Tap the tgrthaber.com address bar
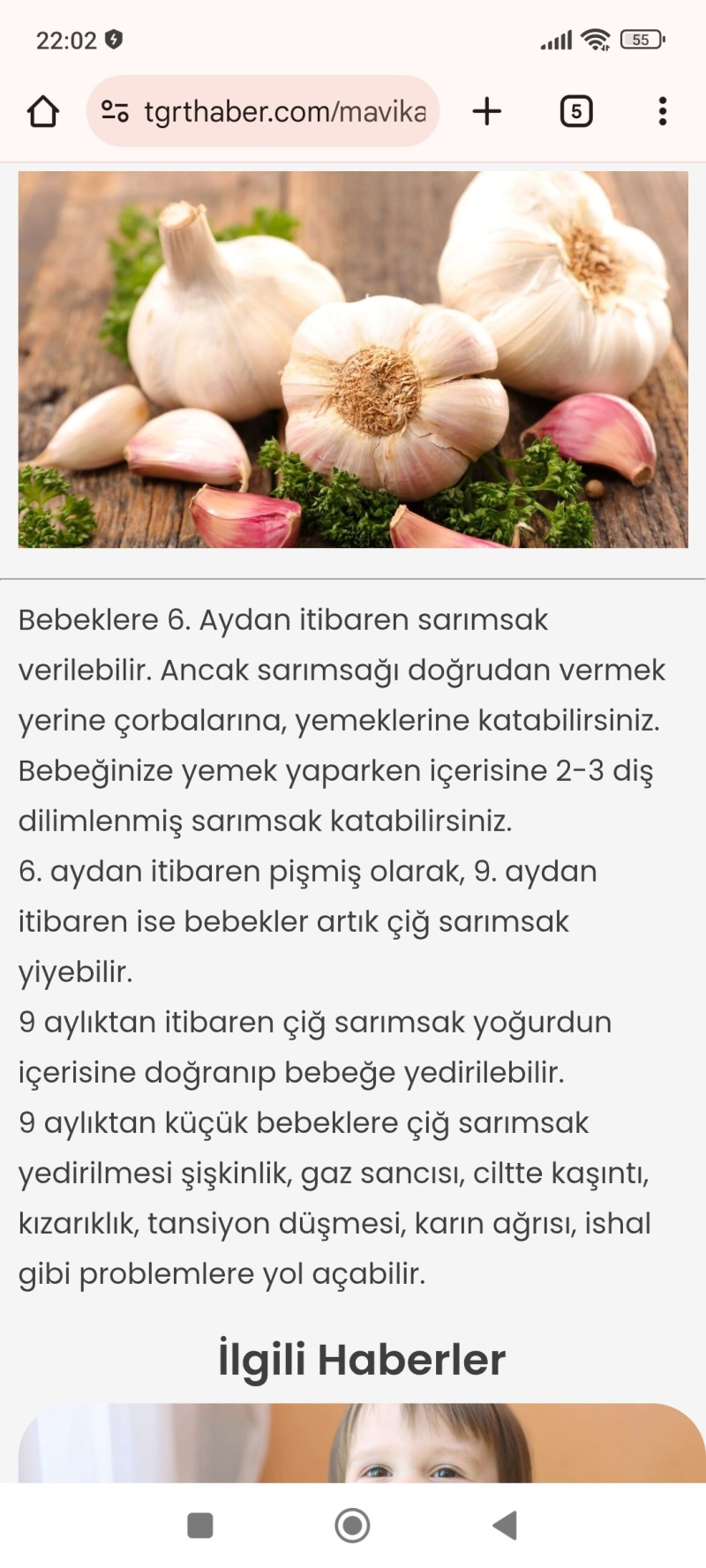This screenshot has width=706, height=1568. click(x=284, y=112)
